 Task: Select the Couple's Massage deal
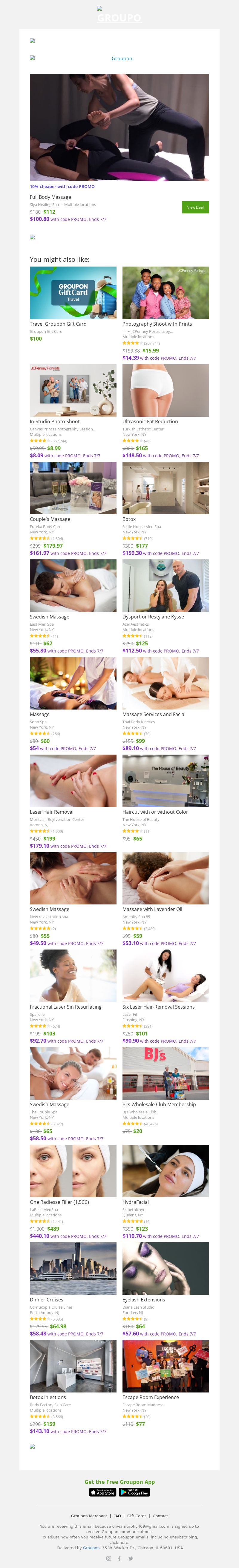[x=73, y=487]
